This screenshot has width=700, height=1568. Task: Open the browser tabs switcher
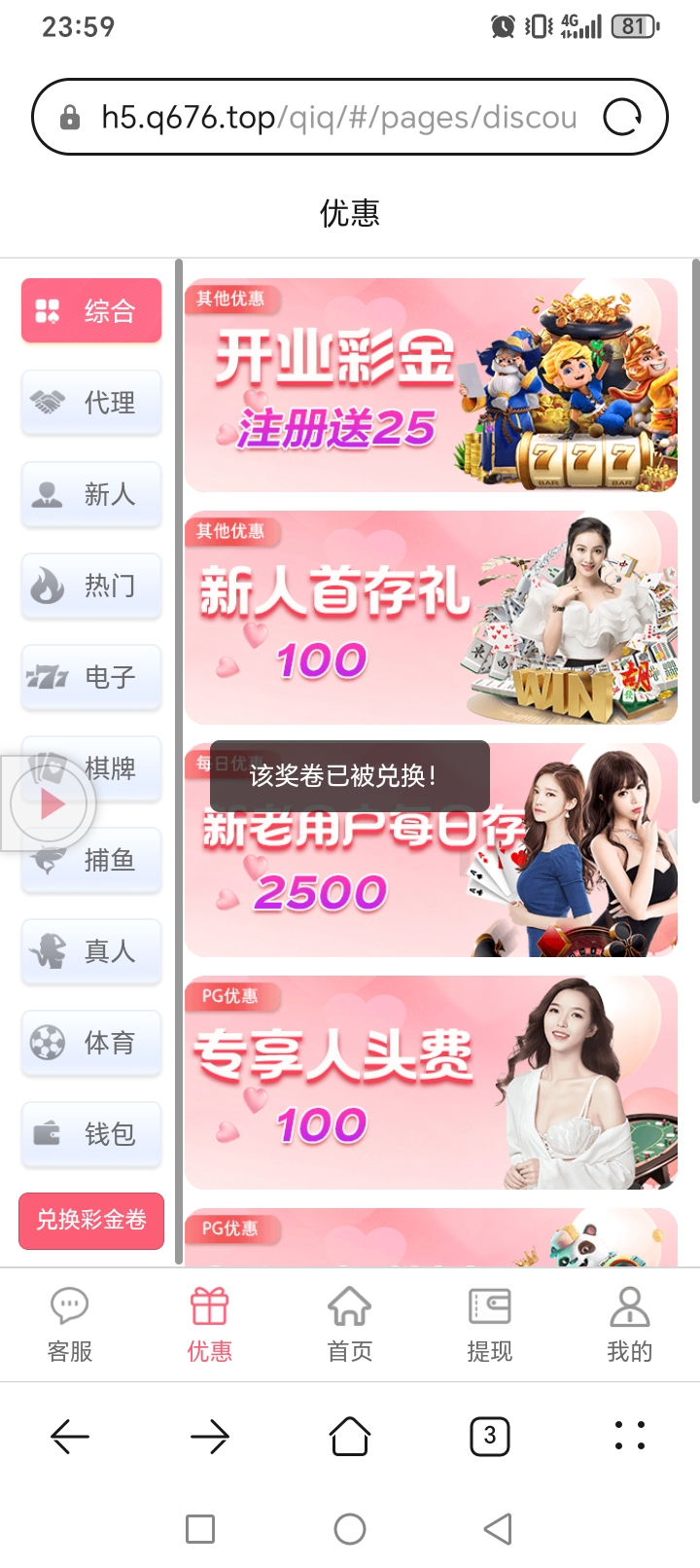pos(489,1436)
